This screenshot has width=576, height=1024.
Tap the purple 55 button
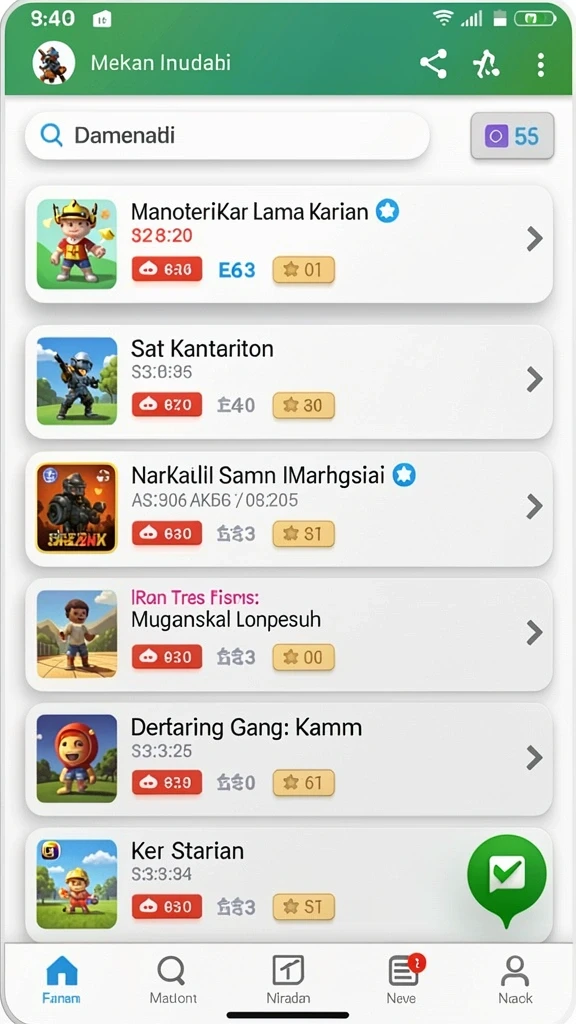click(512, 136)
